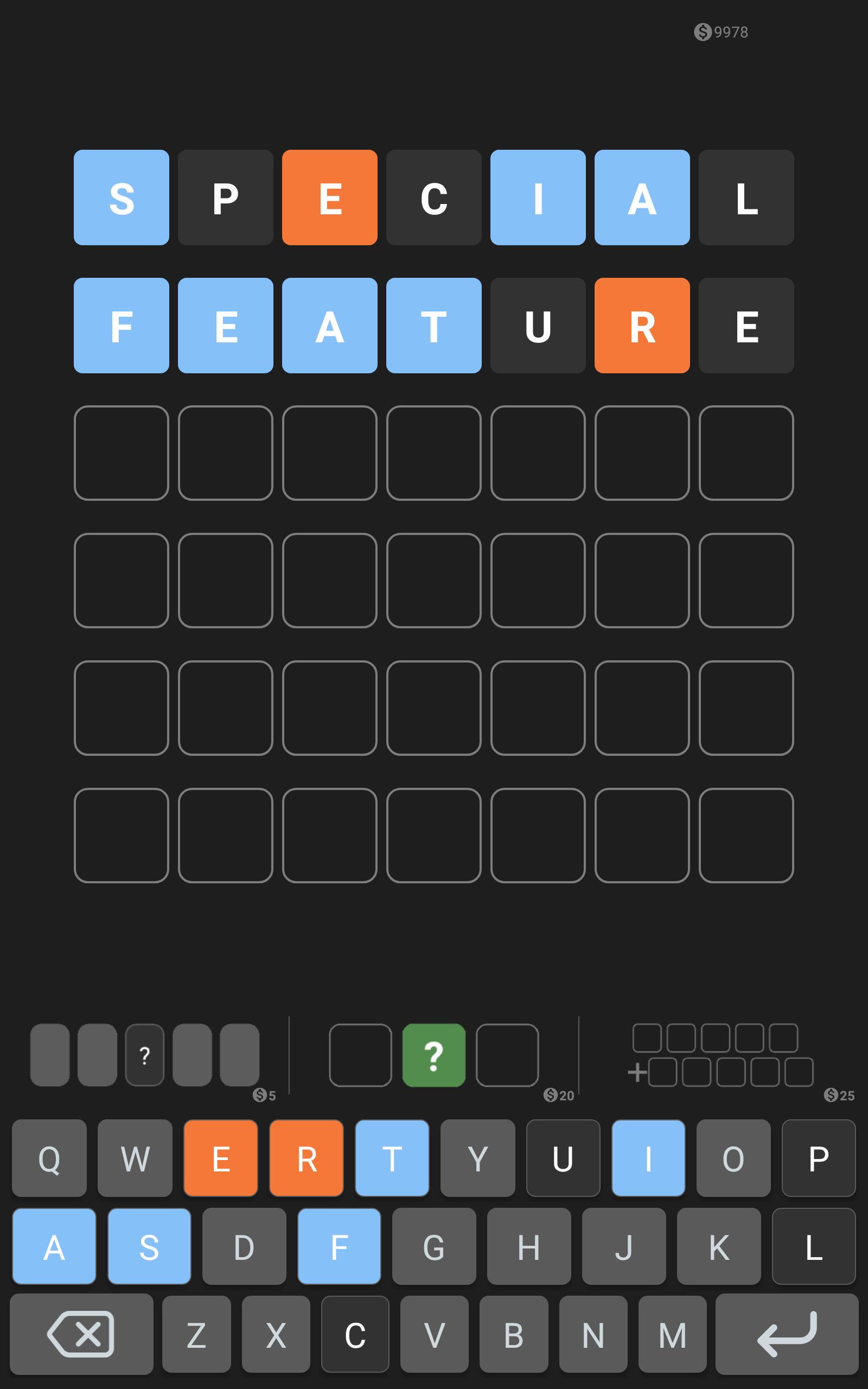Image resolution: width=868 pixels, height=1389 pixels.
Task: Type the letter H
Action: pos(529,1247)
